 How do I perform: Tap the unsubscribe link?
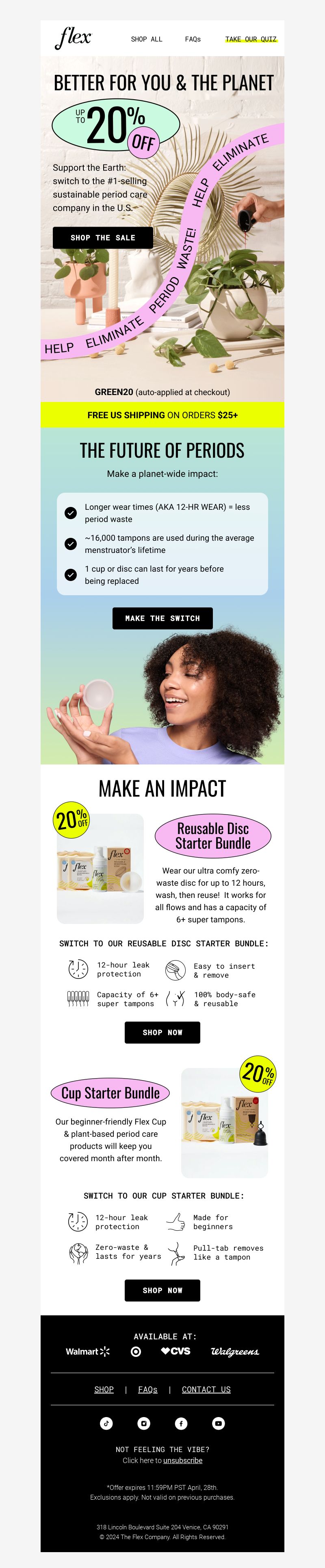[183, 1460]
